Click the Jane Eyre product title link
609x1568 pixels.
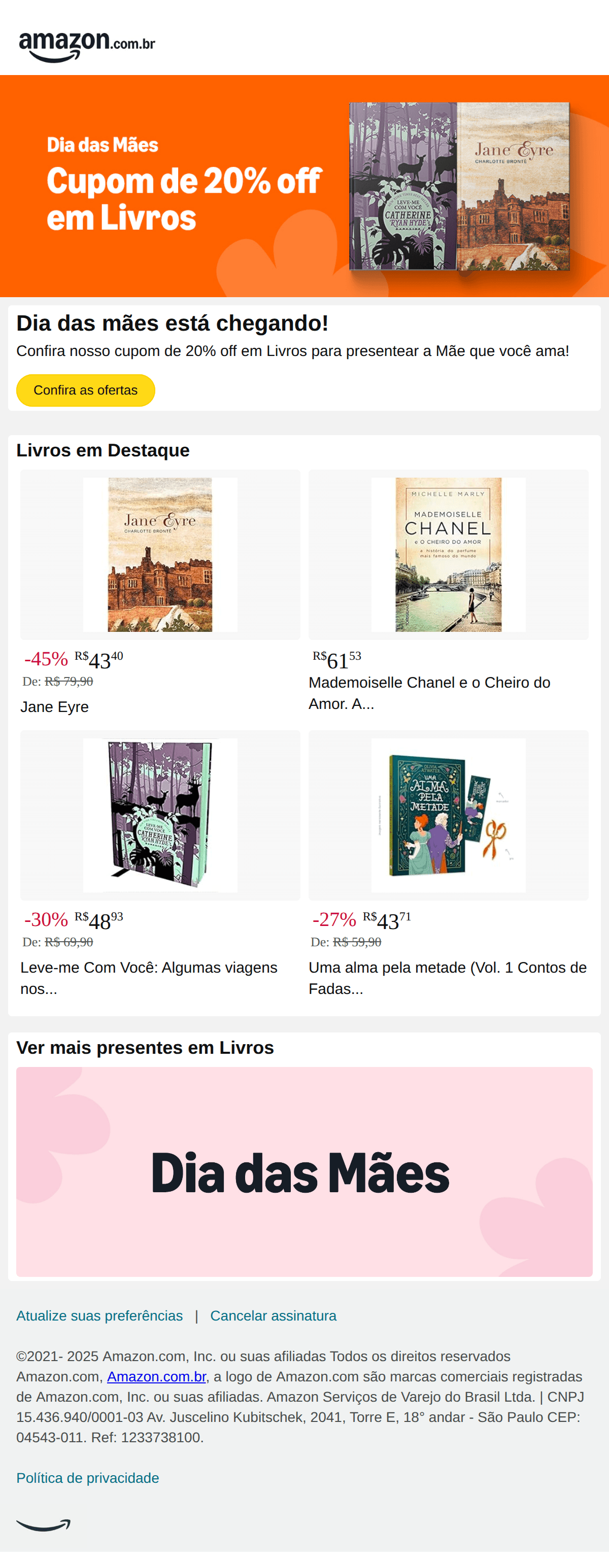(x=55, y=707)
